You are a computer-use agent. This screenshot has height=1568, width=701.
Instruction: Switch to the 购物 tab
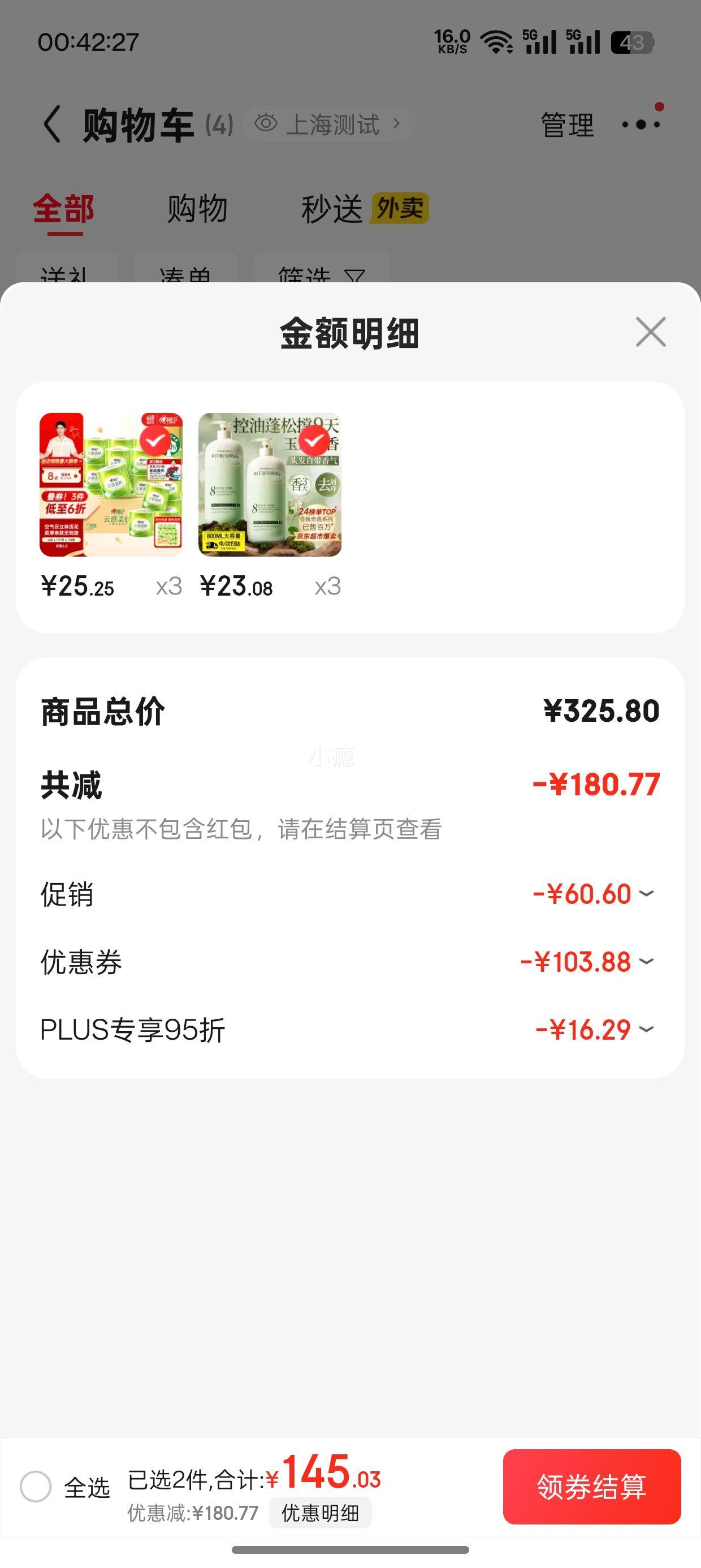(197, 209)
